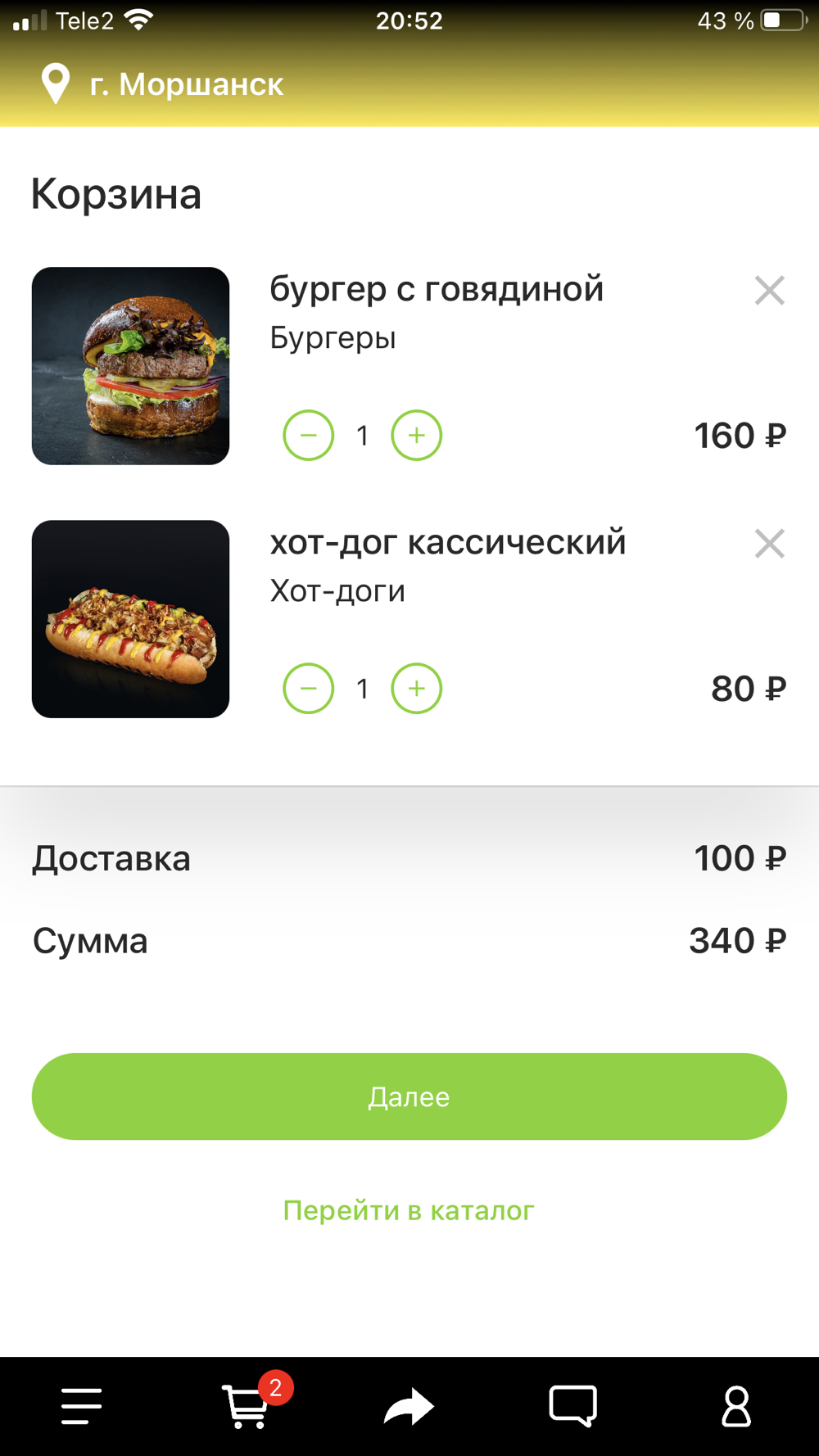This screenshot has width=819, height=1456.
Task: Remove хот-дог кассический from cart
Action: [769, 543]
